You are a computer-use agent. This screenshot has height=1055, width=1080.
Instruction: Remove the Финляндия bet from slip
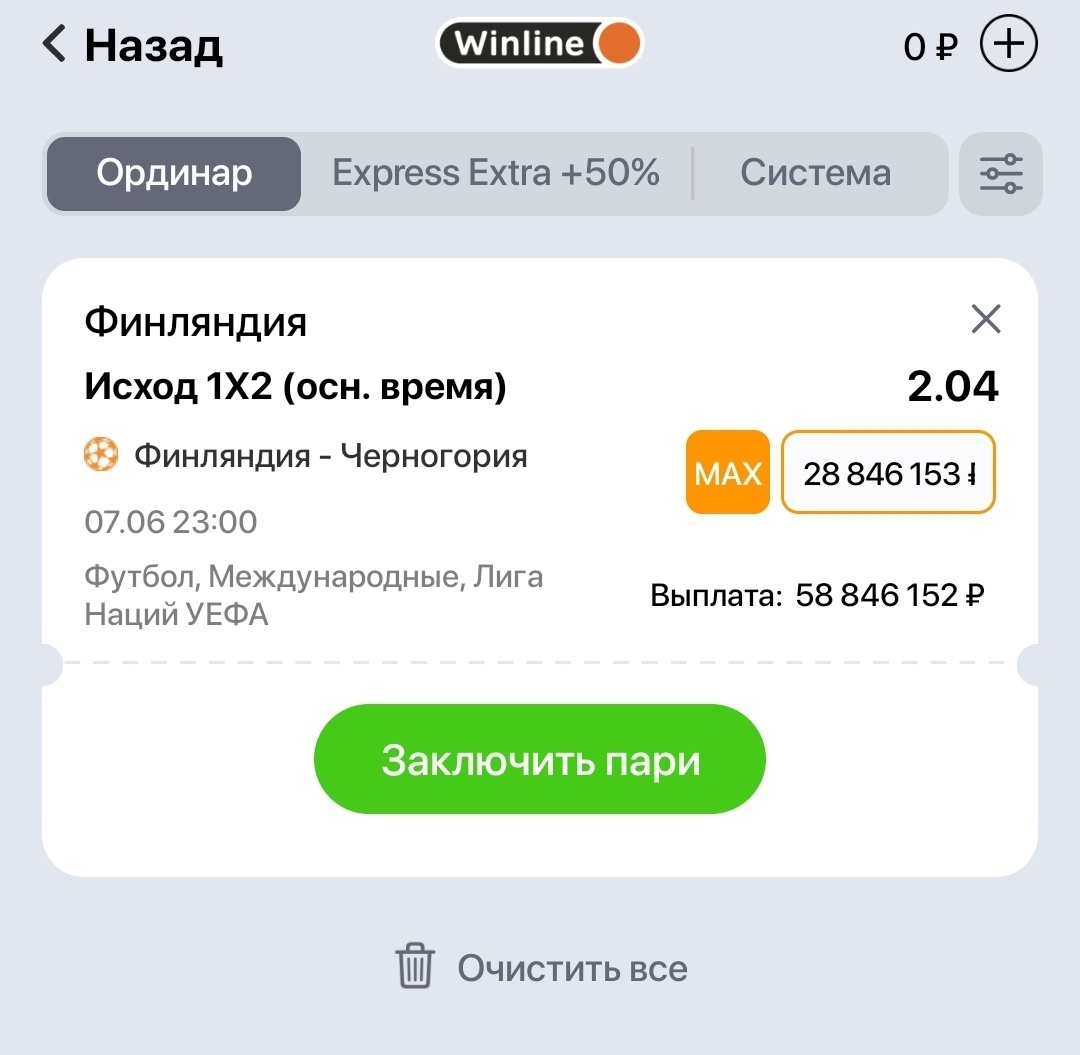986,320
